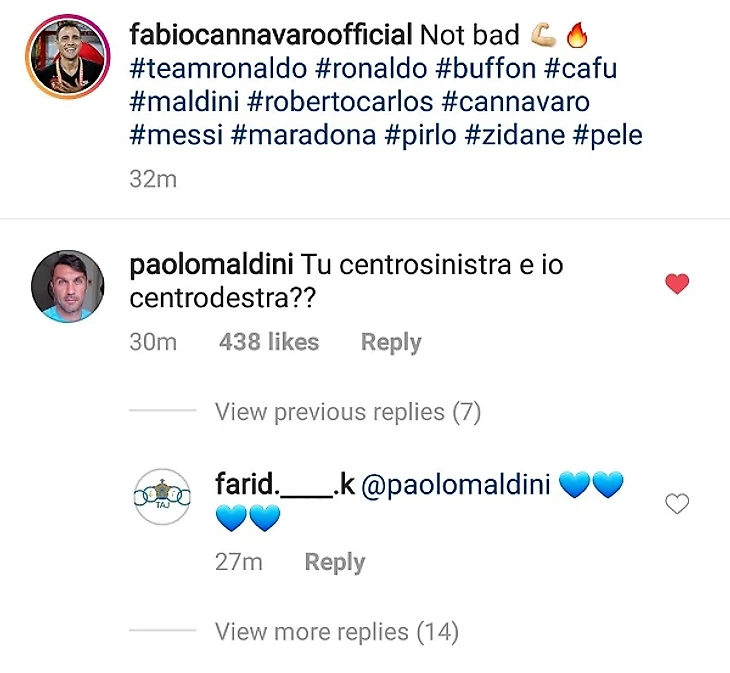Reply to paolomaldini's comment
Image resolution: width=730 pixels, height=673 pixels.
pyautogui.click(x=391, y=342)
